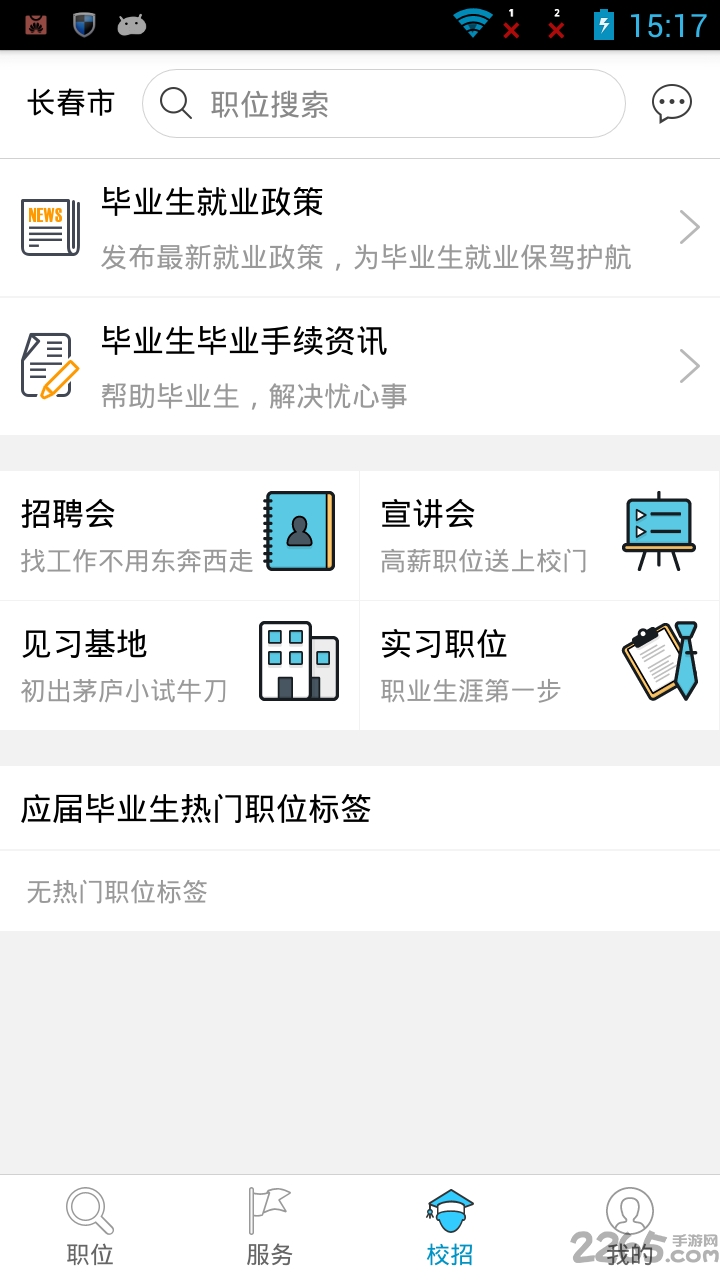Select the graduation cap 校招 icon

point(449,1210)
